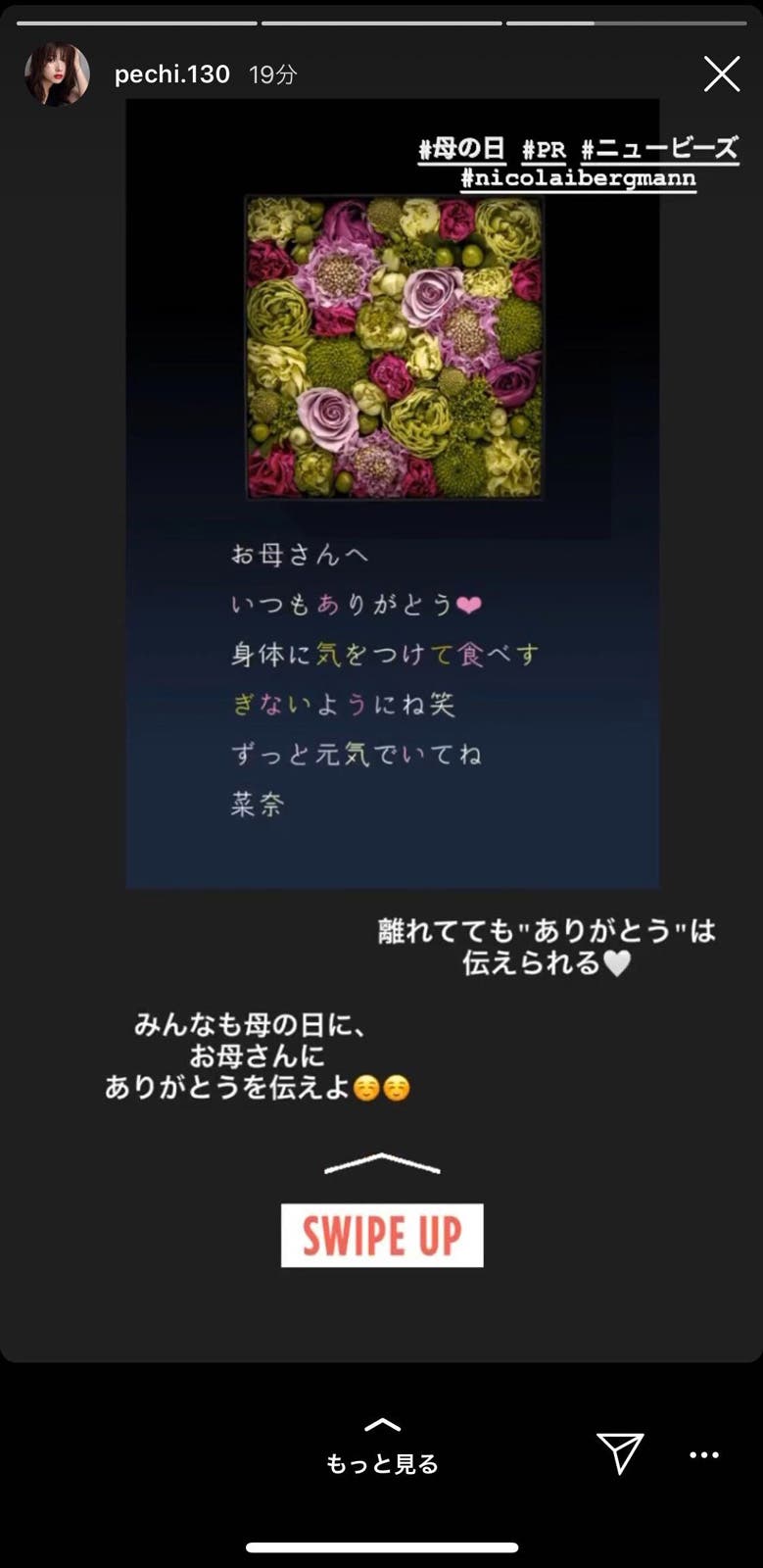The height and width of the screenshot is (1568, 763).
Task: Open the #母の日 hashtag
Action: point(461,149)
